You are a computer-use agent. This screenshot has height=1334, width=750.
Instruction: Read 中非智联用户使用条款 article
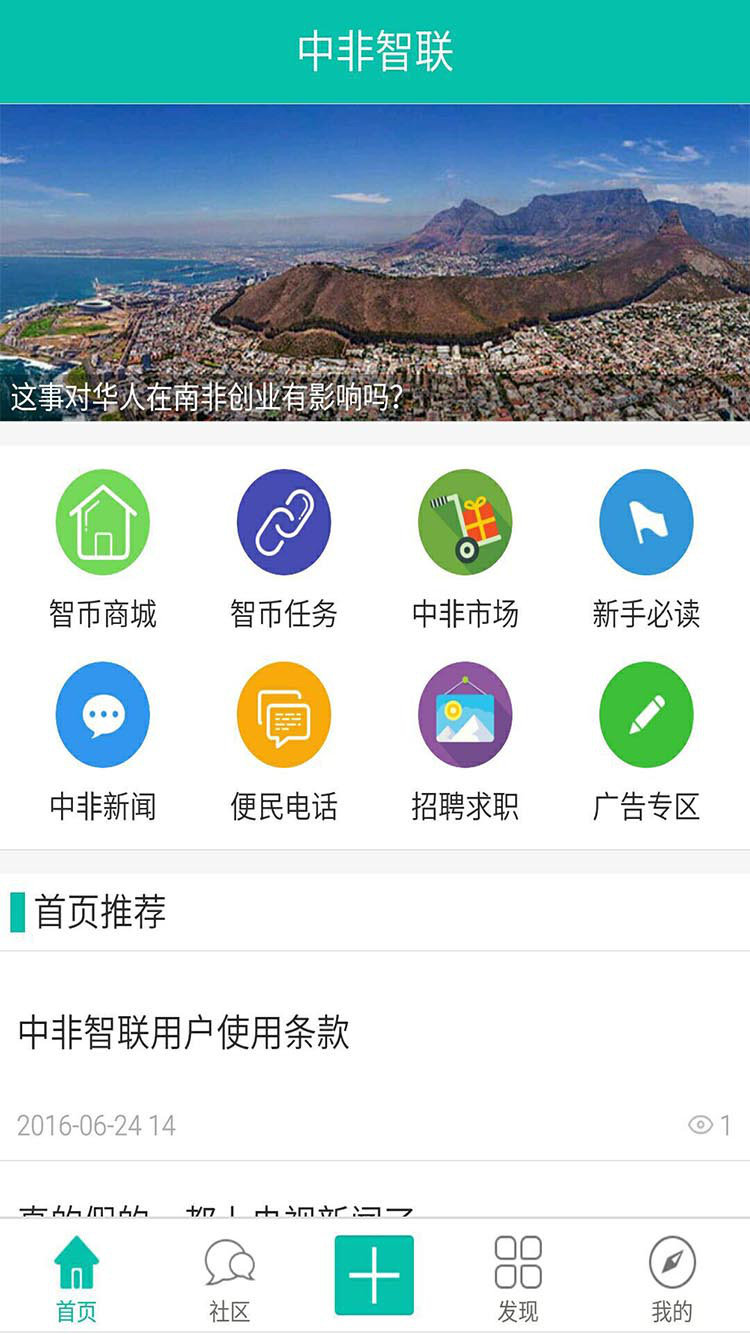tap(185, 1033)
